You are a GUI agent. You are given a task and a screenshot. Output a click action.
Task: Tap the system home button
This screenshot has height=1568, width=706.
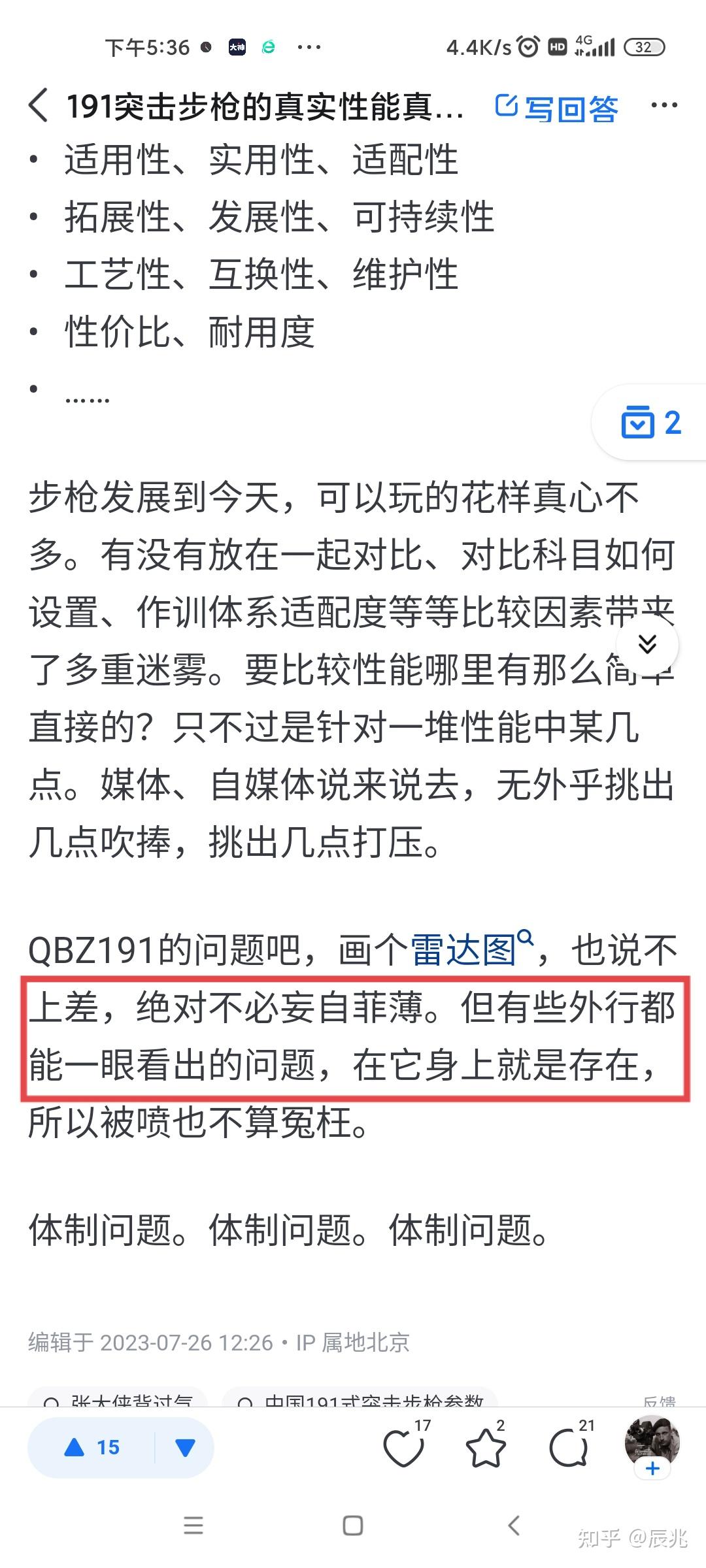(353, 1526)
